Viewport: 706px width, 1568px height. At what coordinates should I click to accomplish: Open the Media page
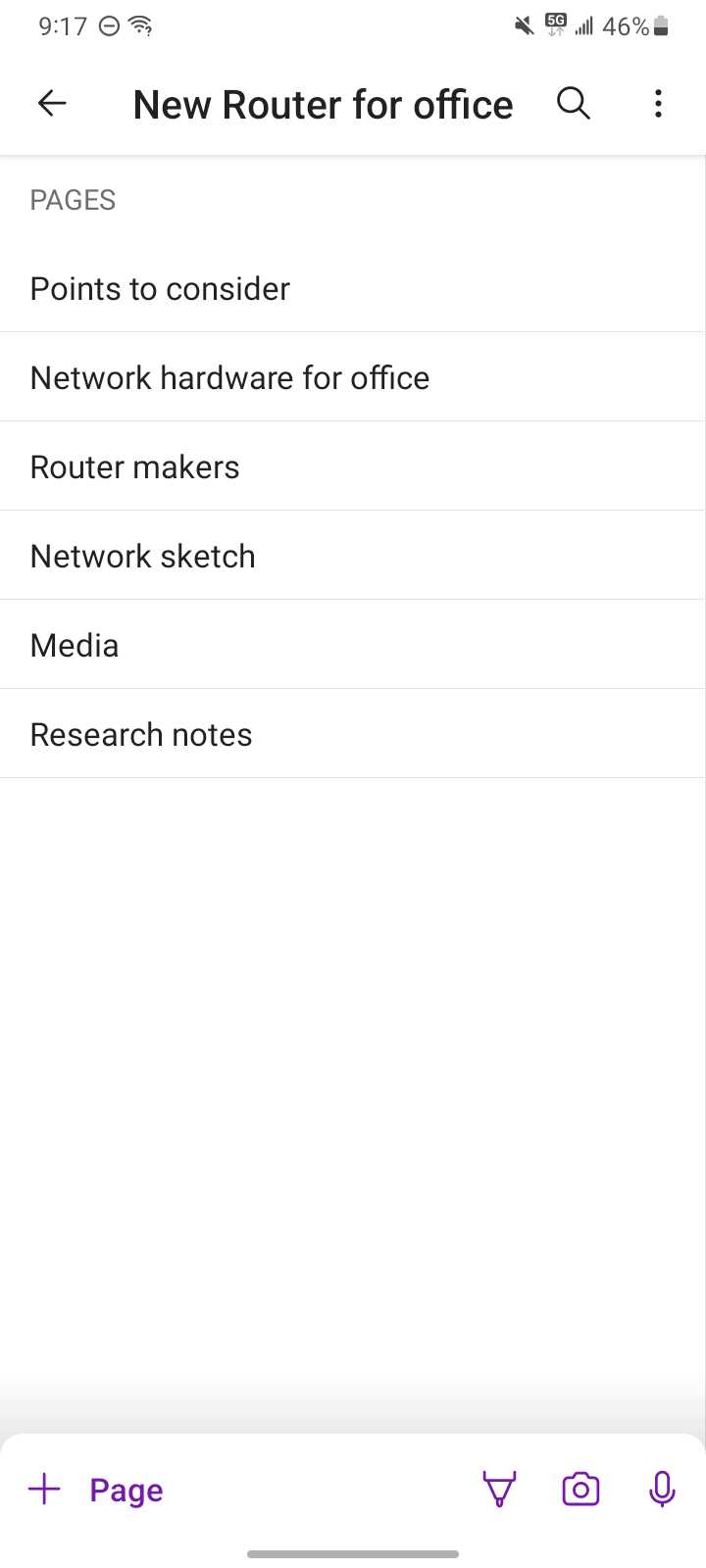(x=75, y=645)
